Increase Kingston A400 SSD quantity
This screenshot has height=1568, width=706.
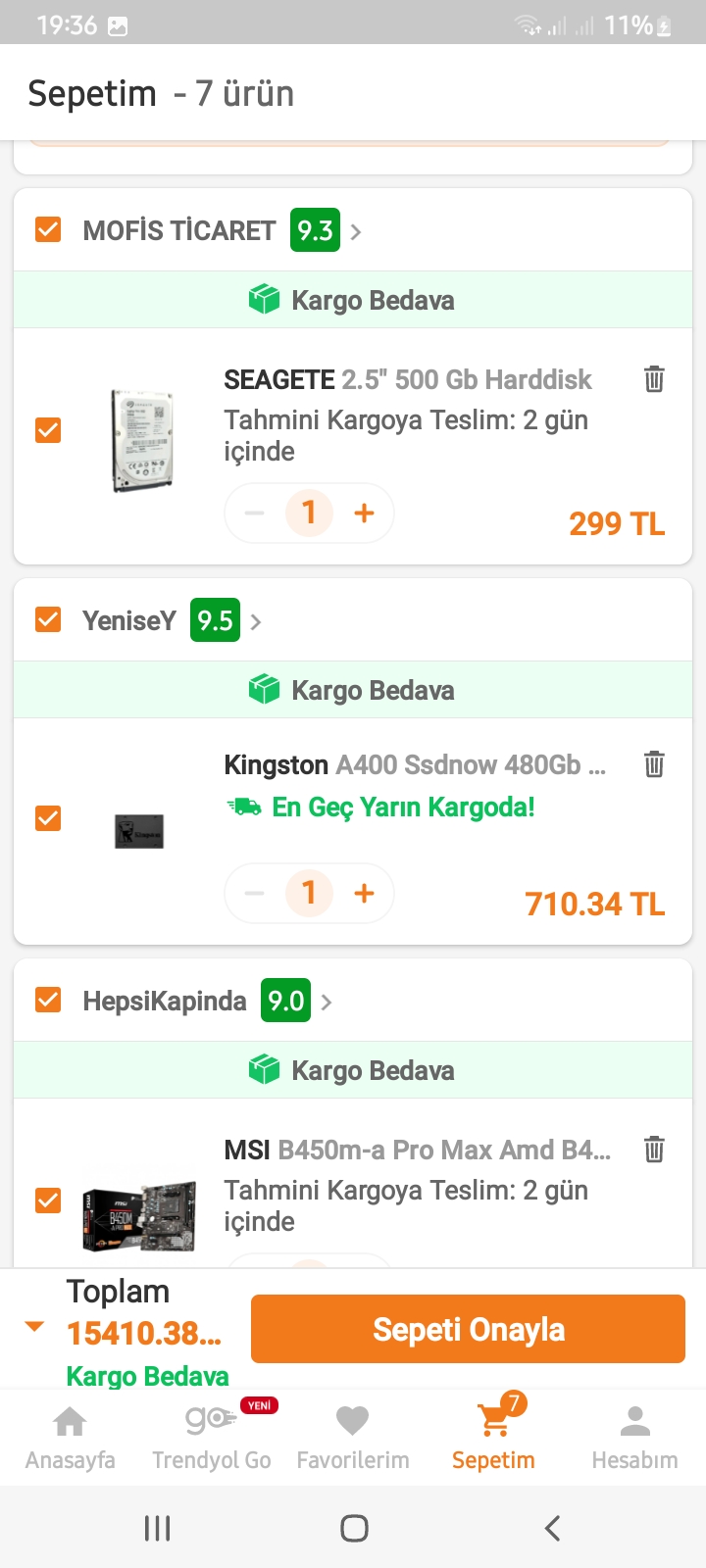tap(364, 893)
